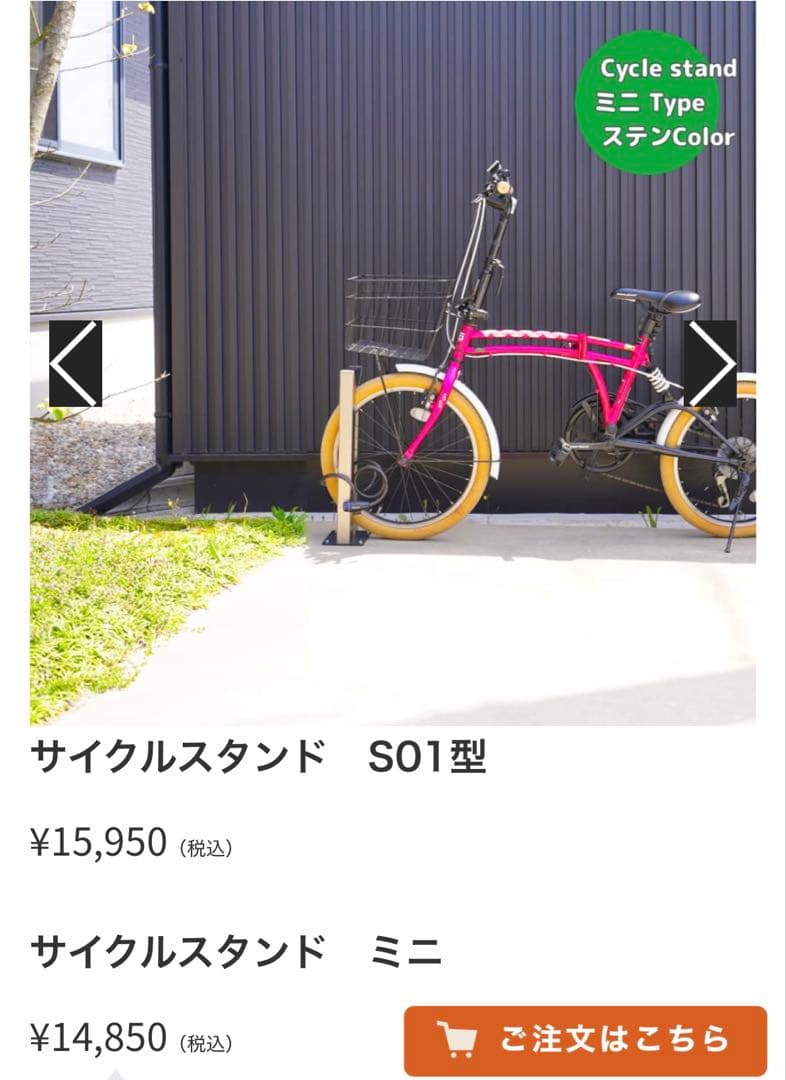This screenshot has width=786, height=1080.
Task: Show the previous product image
Action: [x=75, y=363]
